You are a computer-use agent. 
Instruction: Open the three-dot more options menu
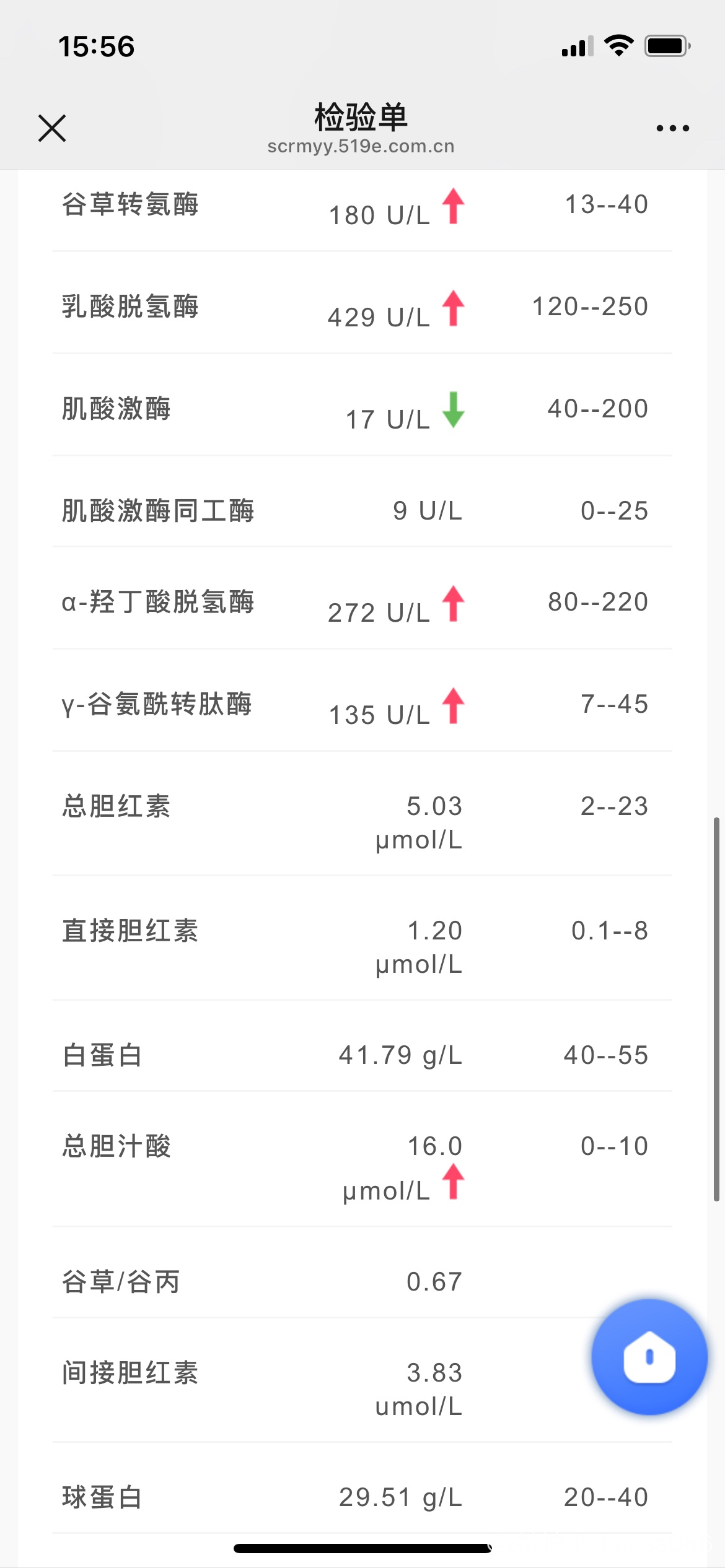click(x=672, y=128)
